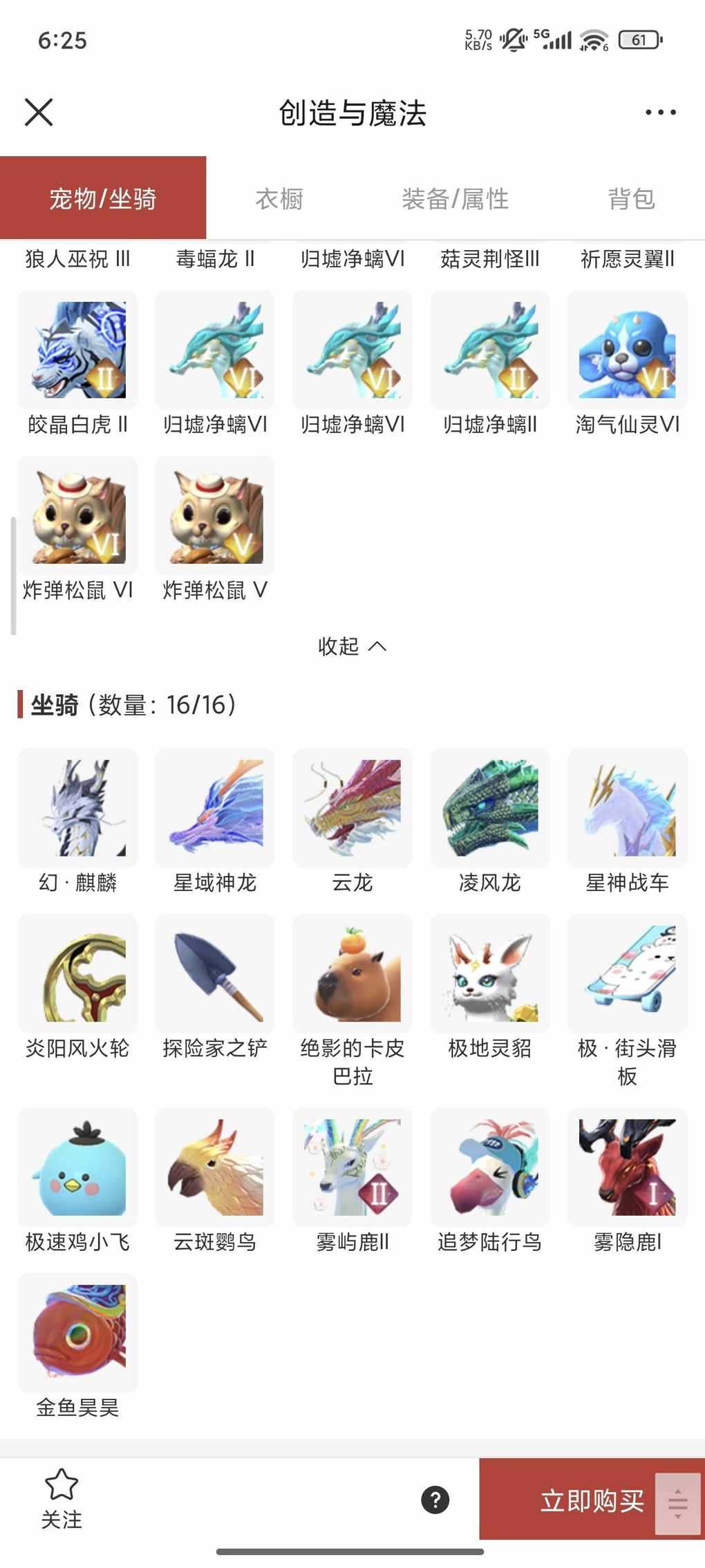View the 星域神龙 mount
The width and height of the screenshot is (705, 1568).
215,808
